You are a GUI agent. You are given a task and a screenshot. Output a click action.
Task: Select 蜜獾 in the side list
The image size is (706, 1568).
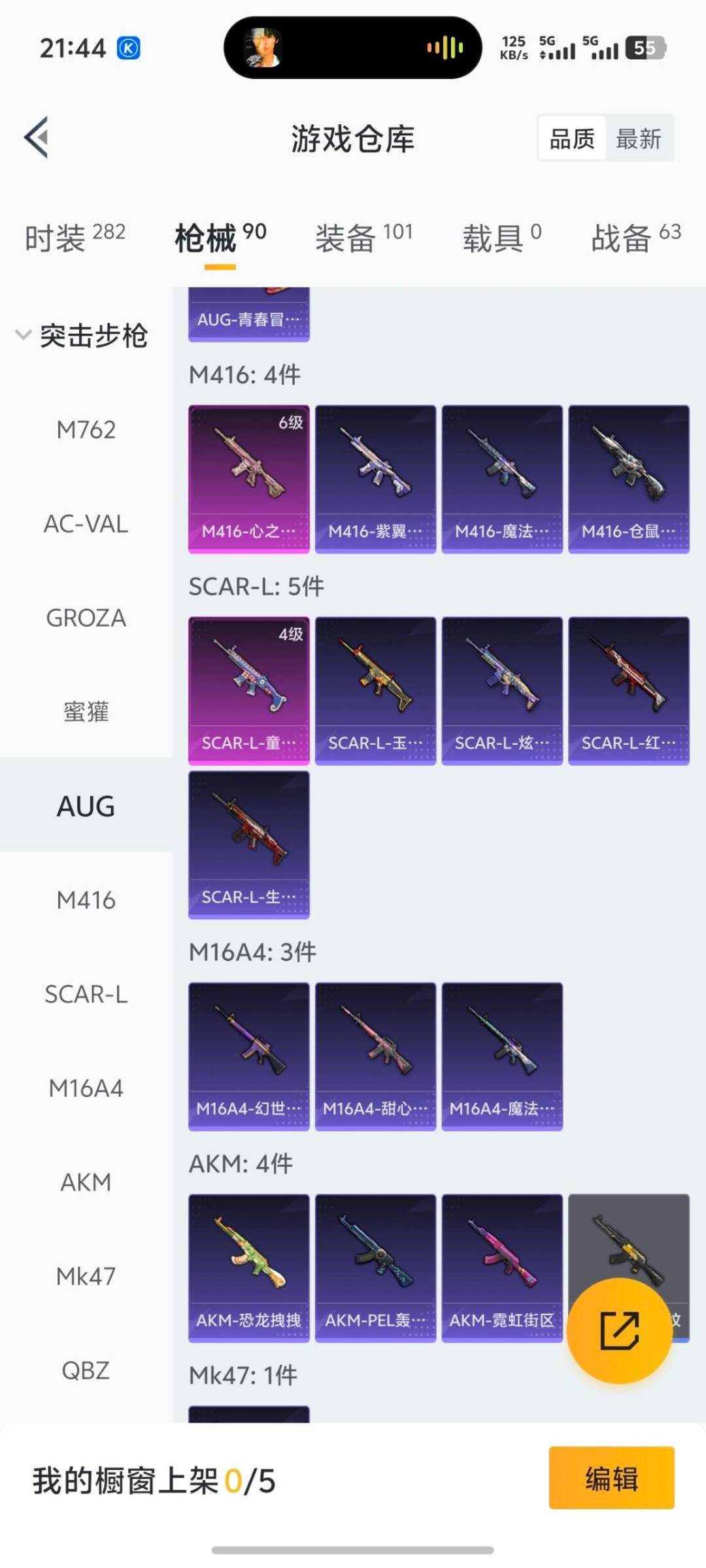(86, 712)
